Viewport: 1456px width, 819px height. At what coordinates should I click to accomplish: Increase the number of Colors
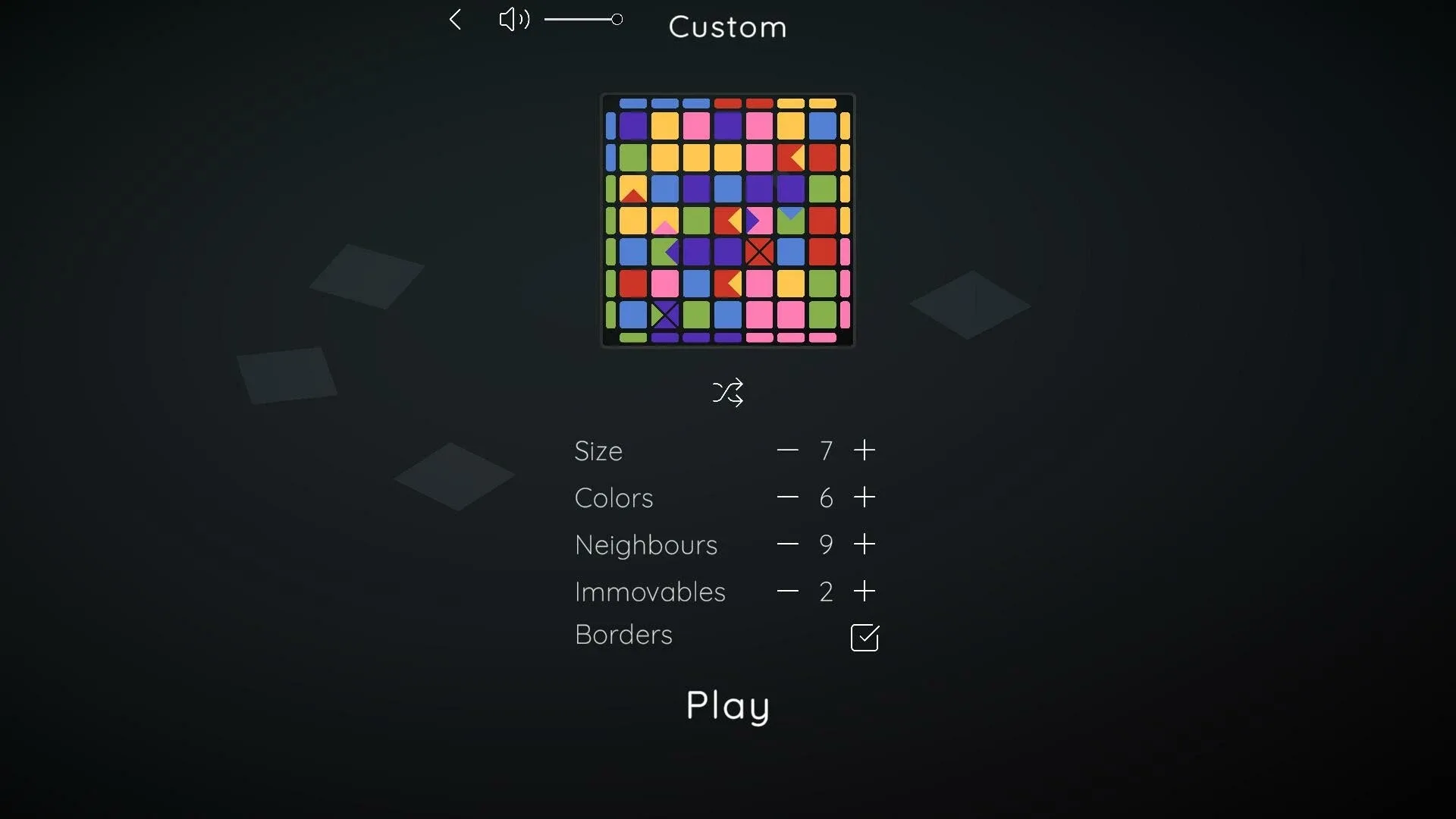click(x=864, y=497)
